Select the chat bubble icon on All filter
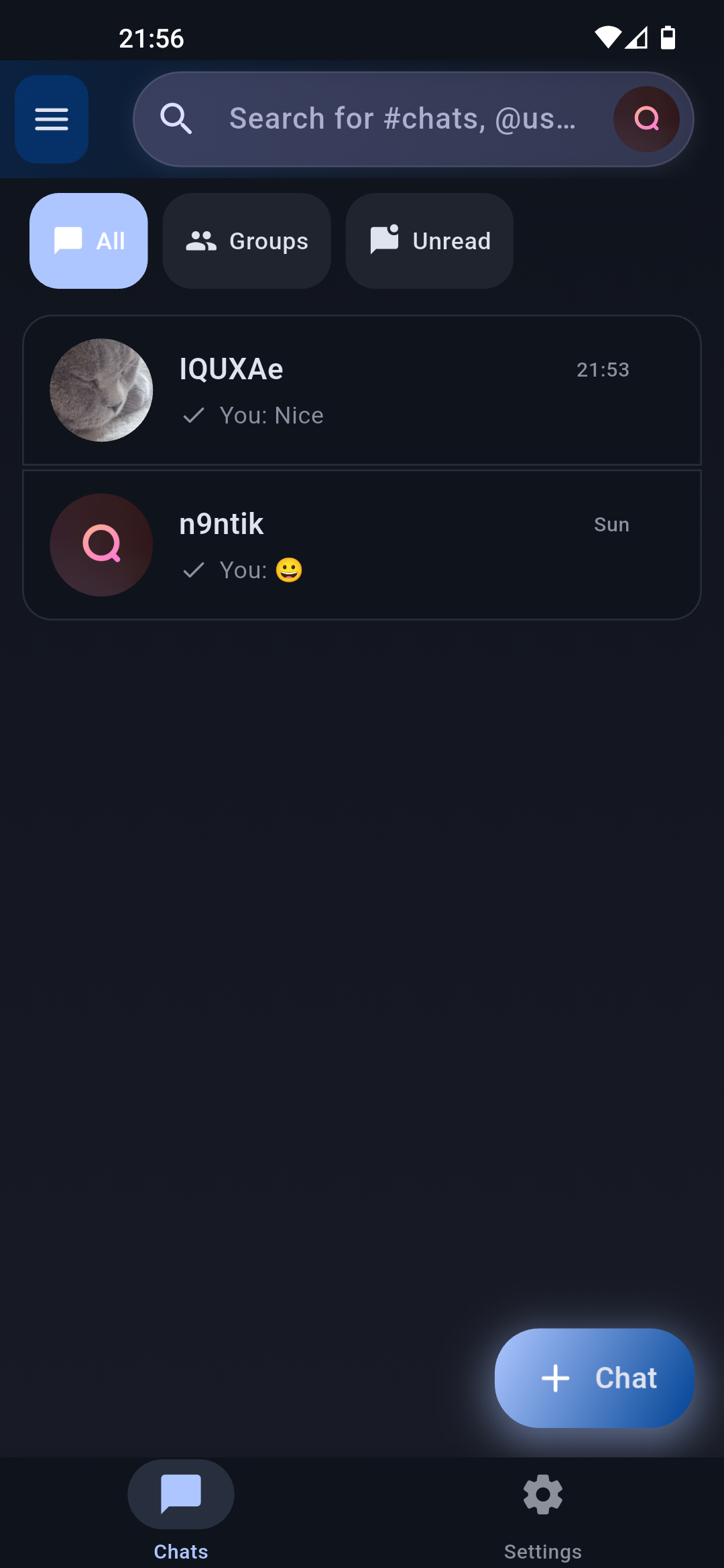724x1568 pixels. [68, 240]
